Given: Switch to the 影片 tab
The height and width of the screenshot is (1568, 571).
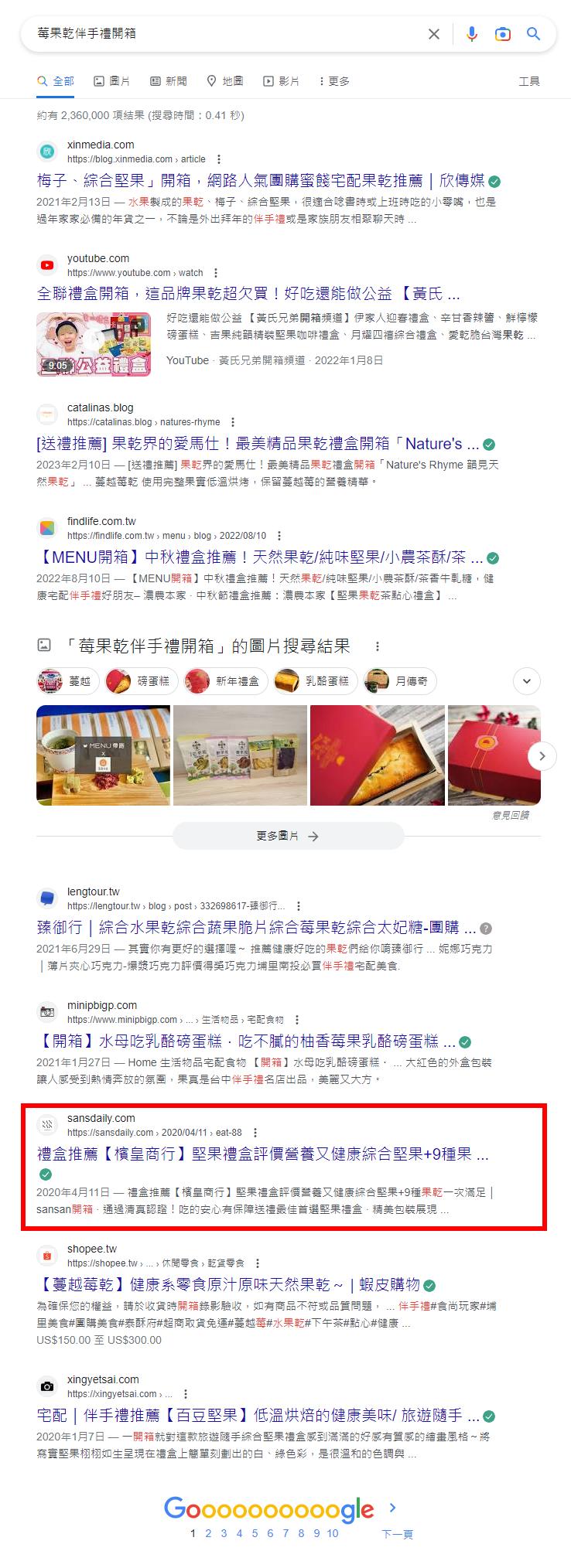Looking at the screenshot, I should click(282, 81).
